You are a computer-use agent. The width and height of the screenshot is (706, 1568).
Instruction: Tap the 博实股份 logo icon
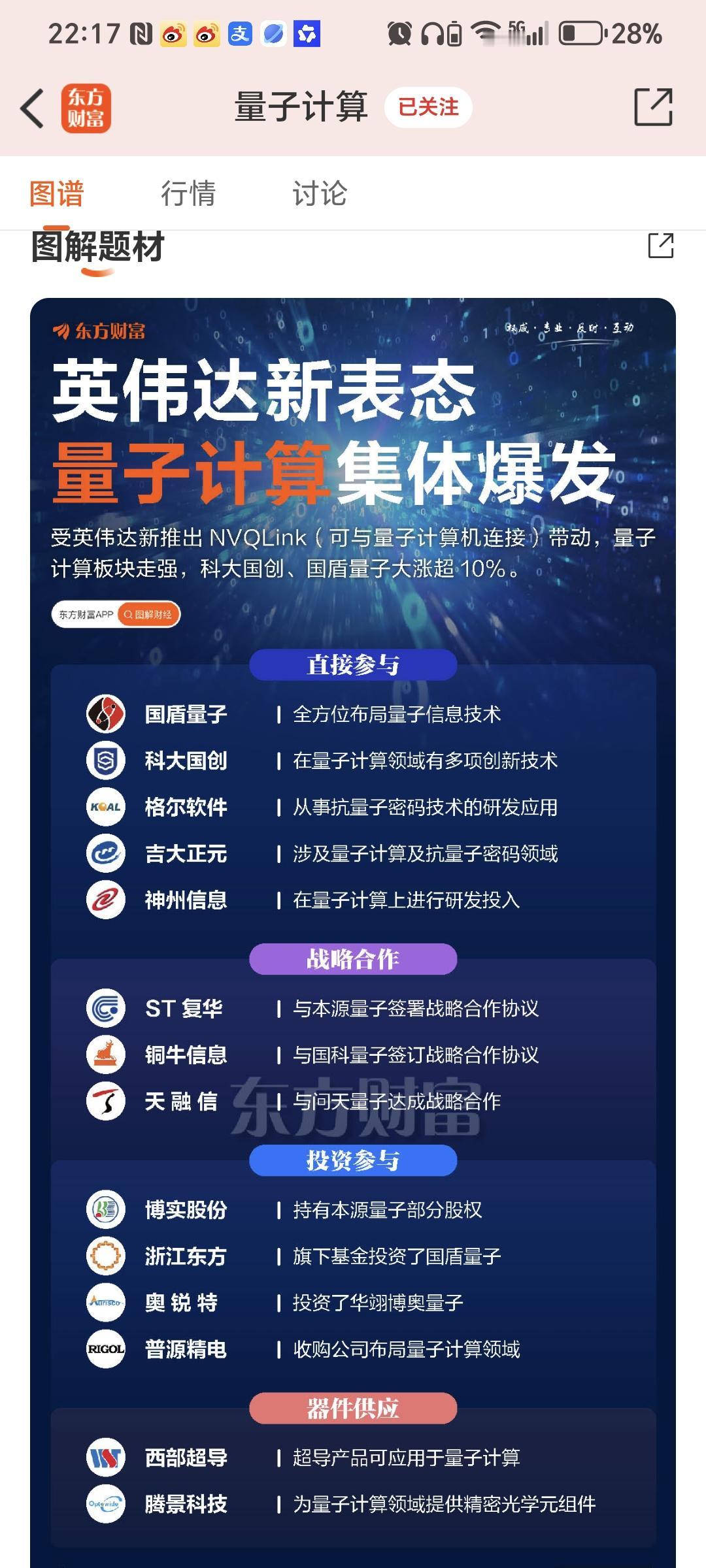[105, 1209]
